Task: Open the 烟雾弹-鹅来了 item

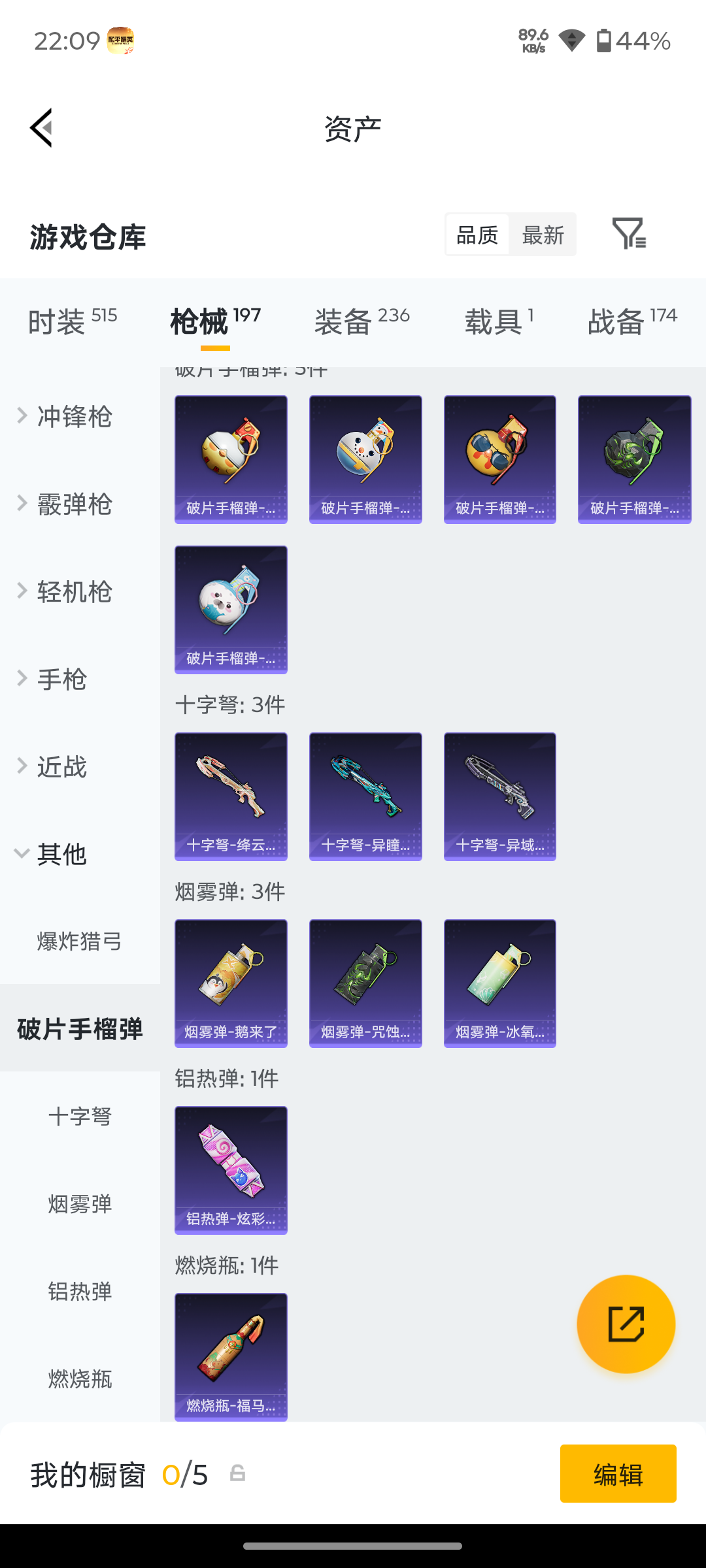Action: 231,983
